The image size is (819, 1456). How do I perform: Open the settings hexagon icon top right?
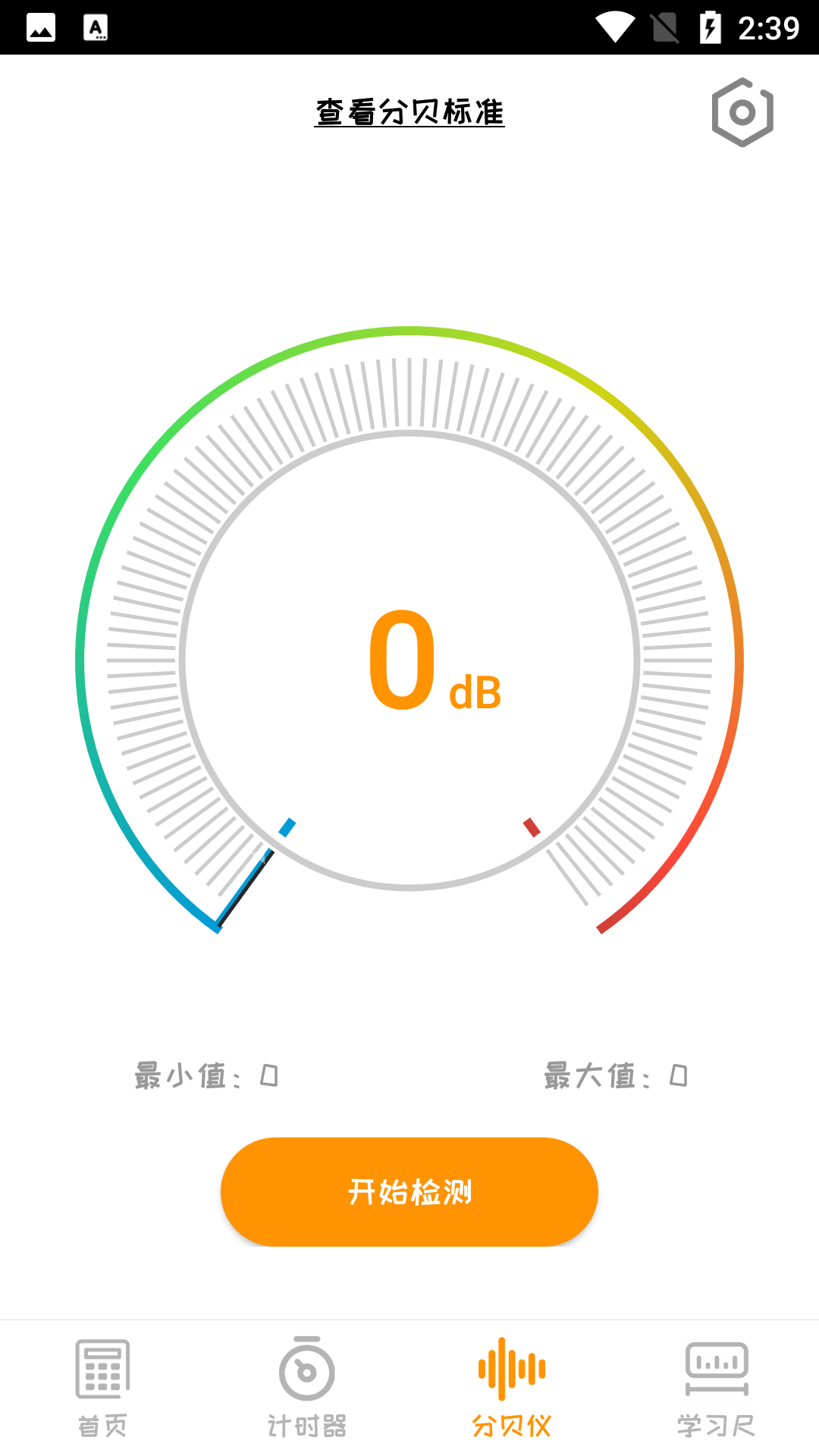[x=742, y=111]
